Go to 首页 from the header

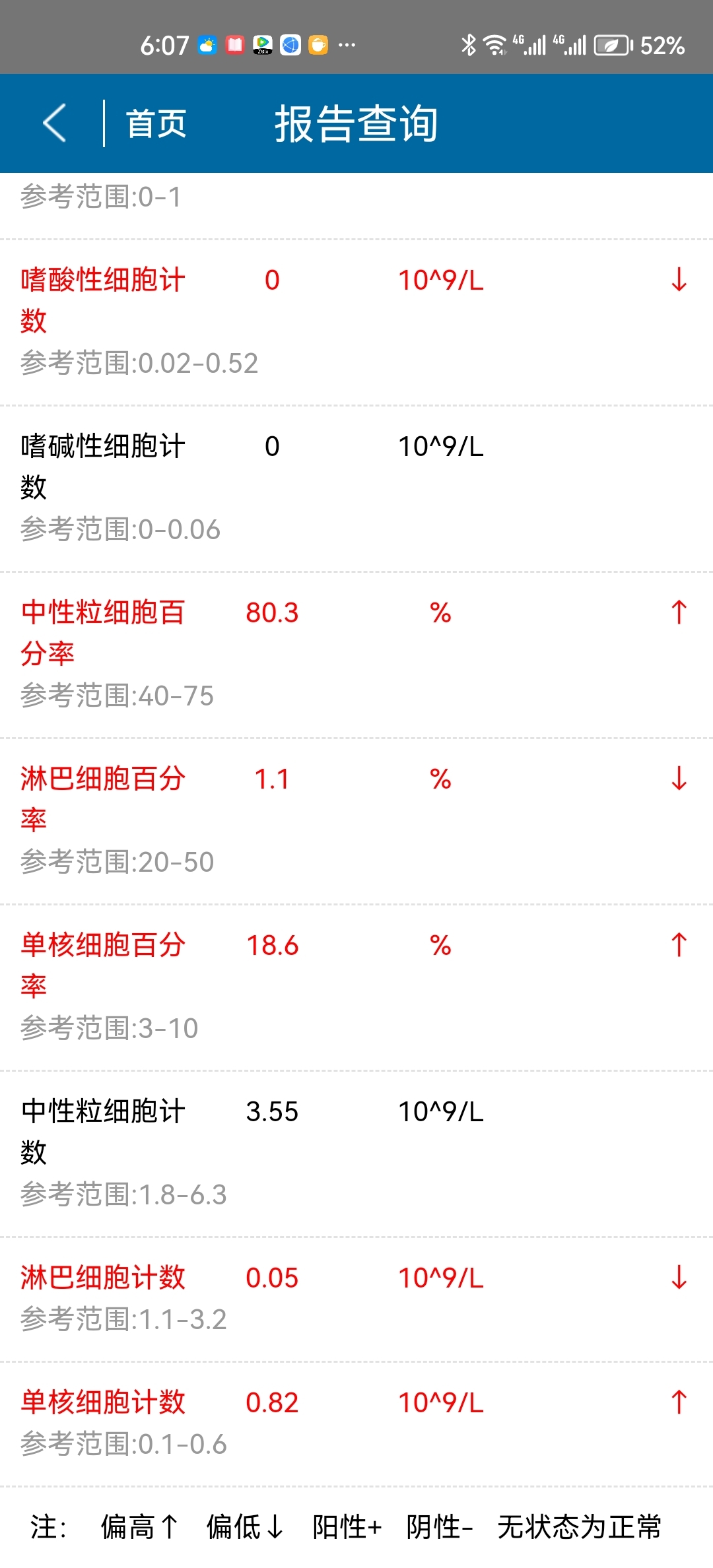tap(156, 123)
